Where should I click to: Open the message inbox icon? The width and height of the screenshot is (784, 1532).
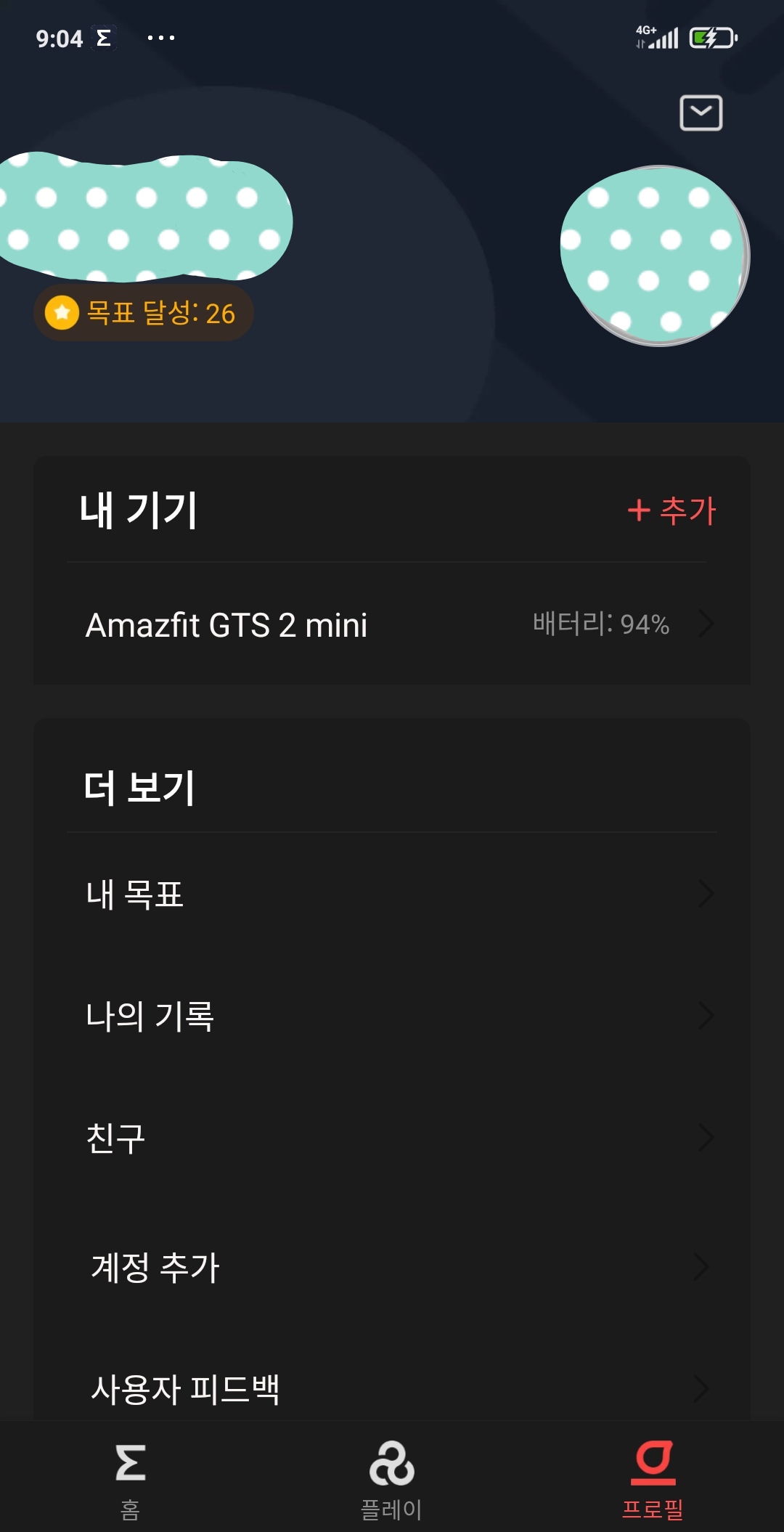[x=701, y=113]
